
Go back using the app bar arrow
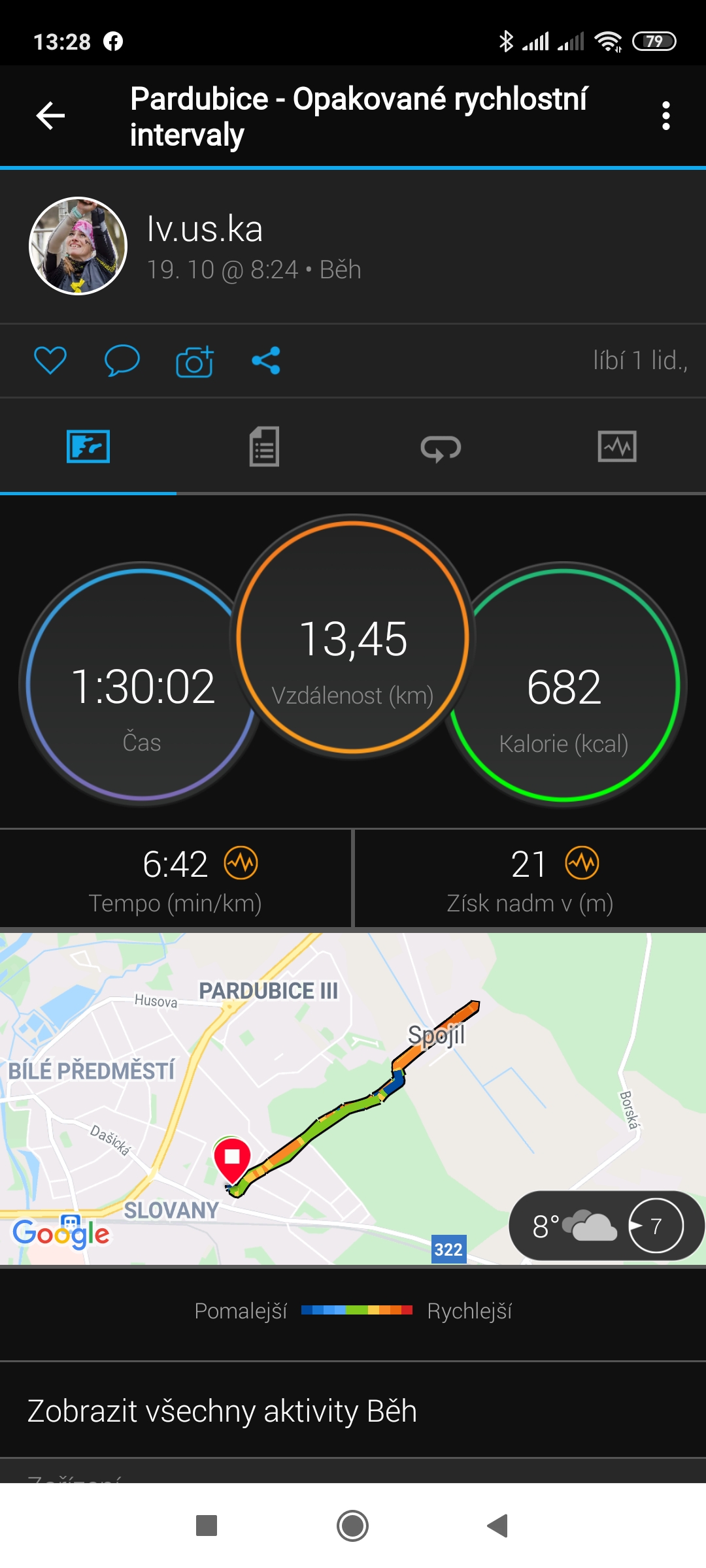pyautogui.click(x=50, y=116)
